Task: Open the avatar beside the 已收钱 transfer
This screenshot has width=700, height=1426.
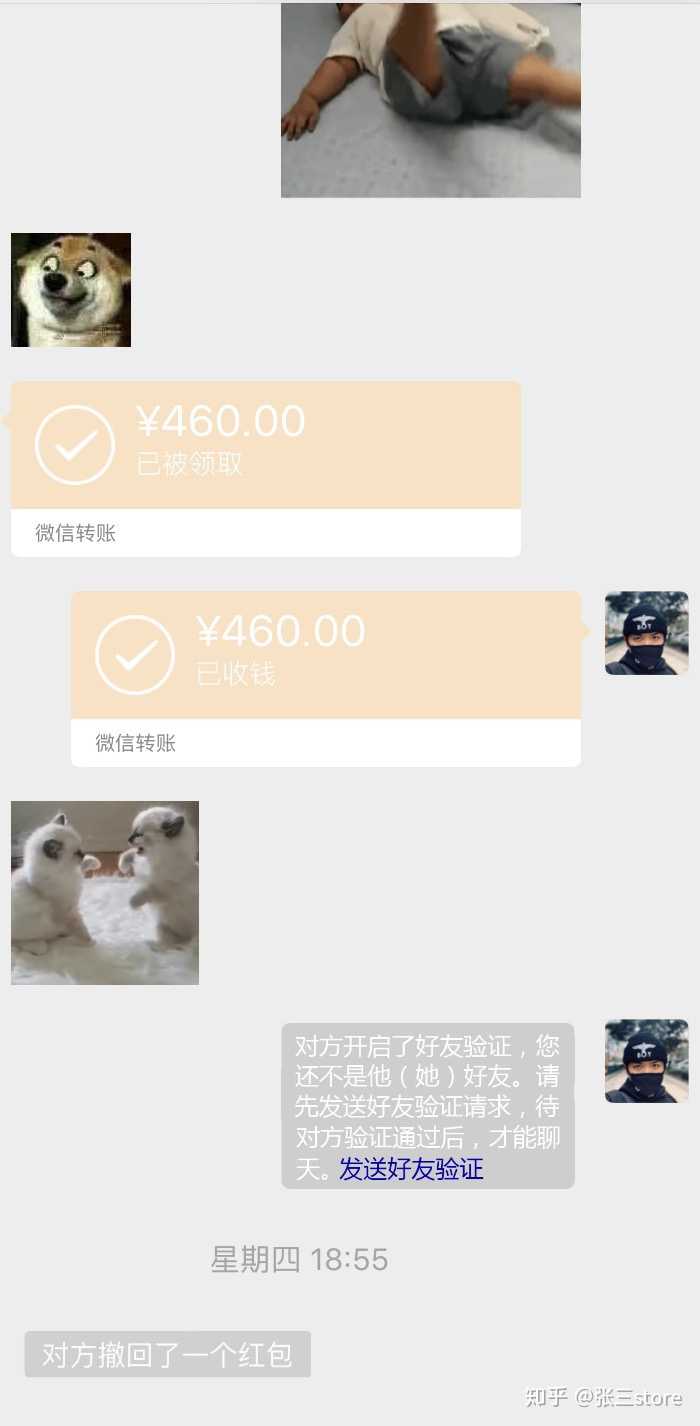Action: point(646,633)
